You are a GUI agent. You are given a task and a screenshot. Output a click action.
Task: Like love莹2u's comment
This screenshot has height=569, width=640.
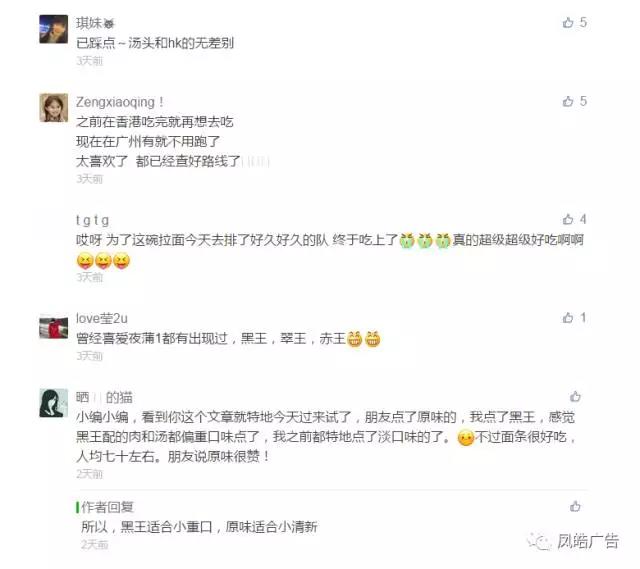coord(568,318)
